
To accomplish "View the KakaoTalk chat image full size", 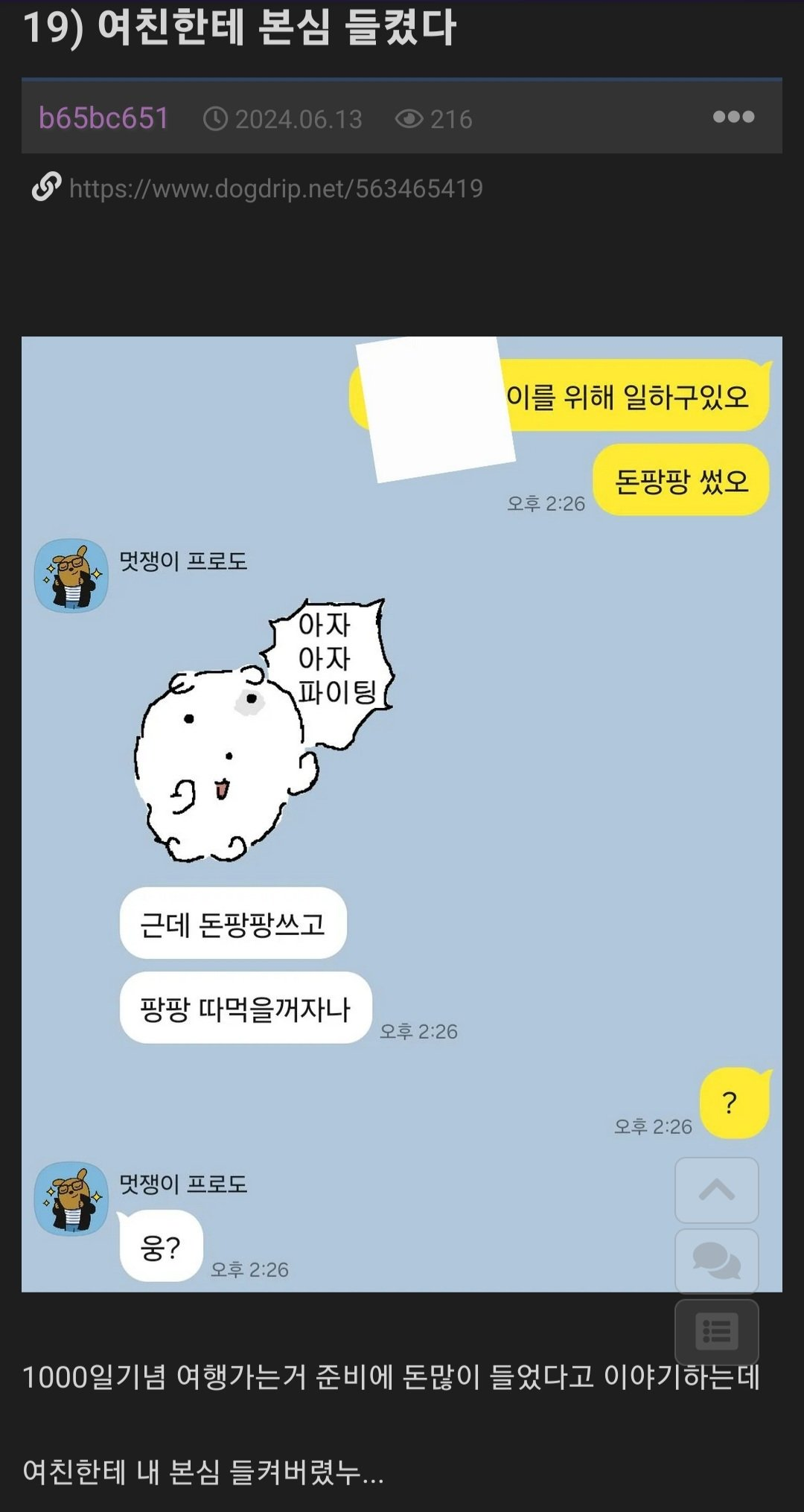I will click(402, 814).
